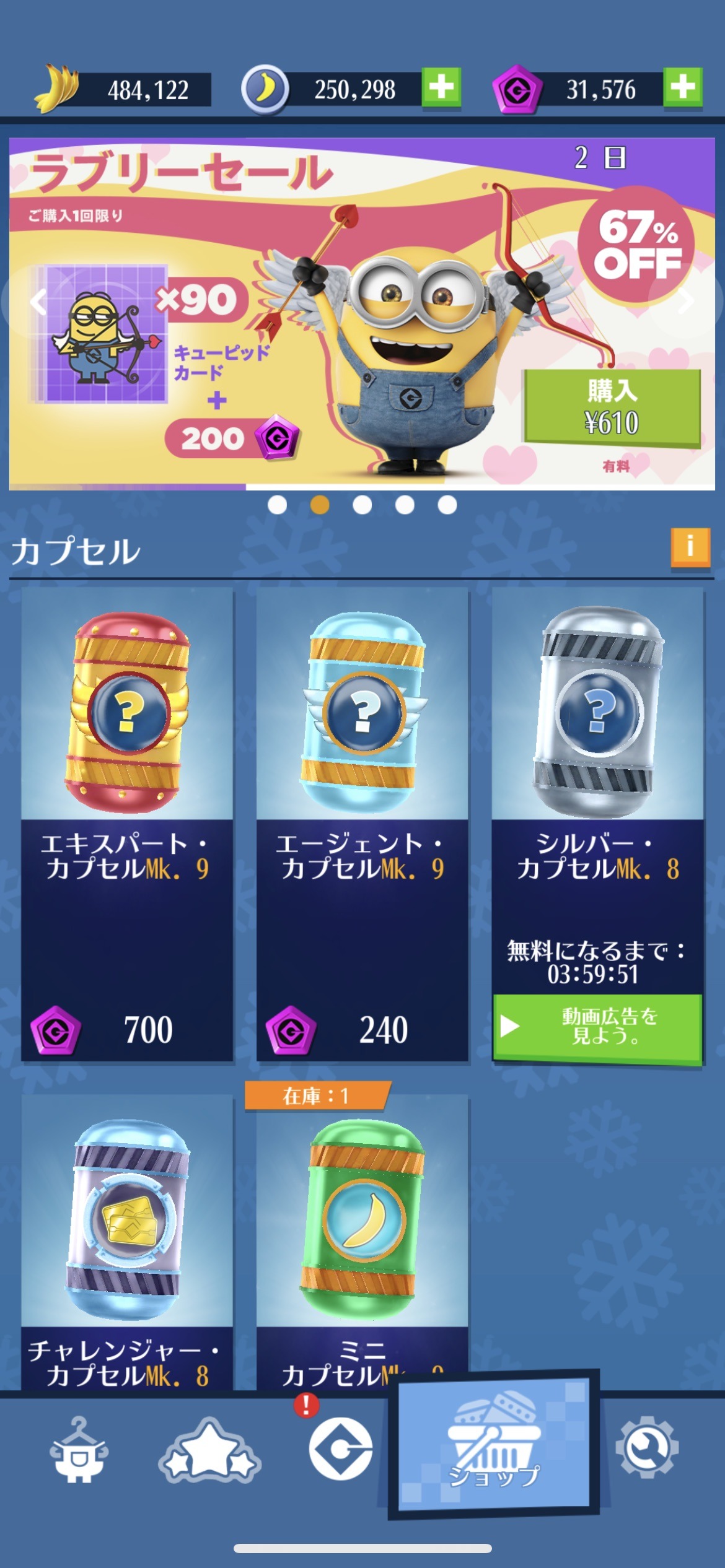Select the Expert Capsule Mk. 9
Image resolution: width=725 pixels, height=1568 pixels.
[127, 825]
